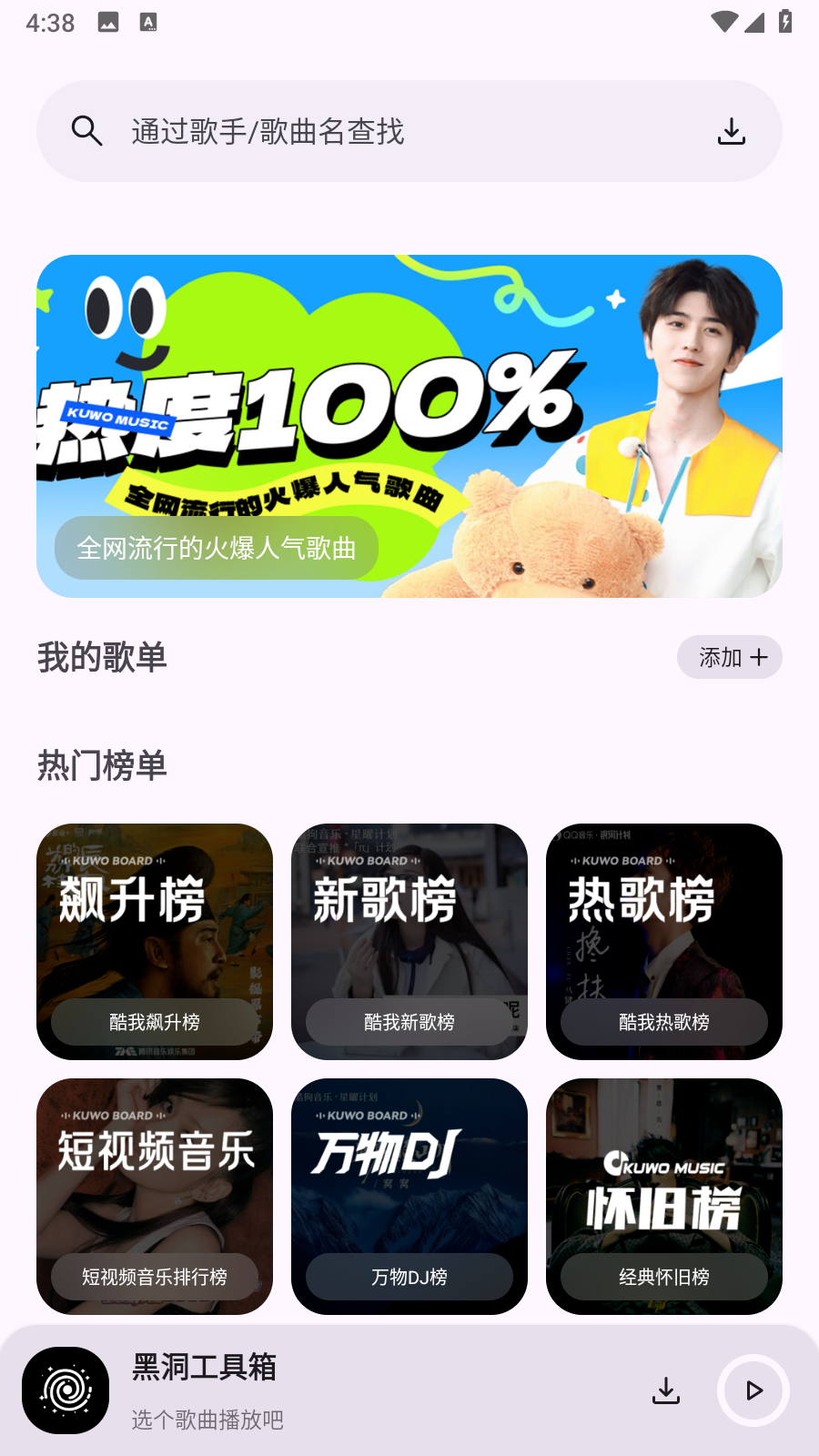
Task: Tap the download icon in the player bar
Action: click(x=667, y=1390)
